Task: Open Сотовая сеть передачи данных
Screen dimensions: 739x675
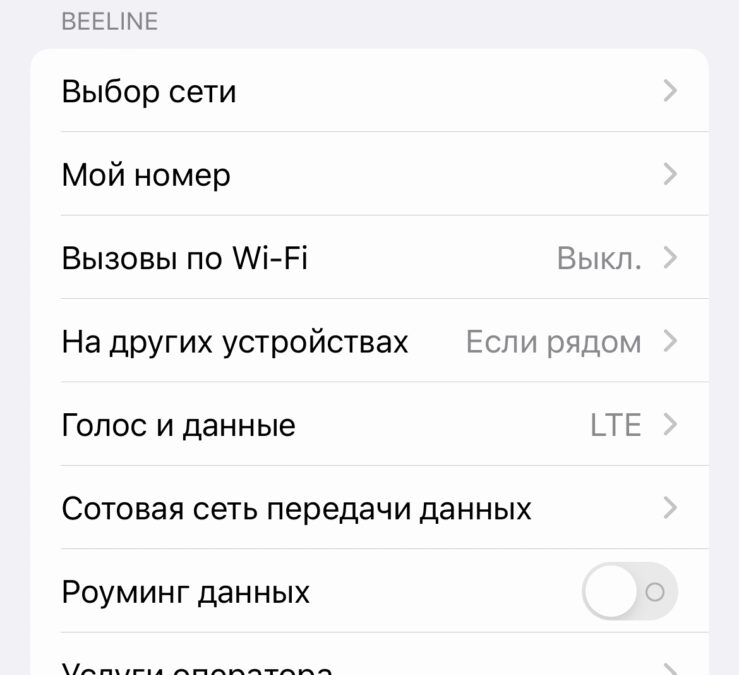Action: [x=369, y=509]
